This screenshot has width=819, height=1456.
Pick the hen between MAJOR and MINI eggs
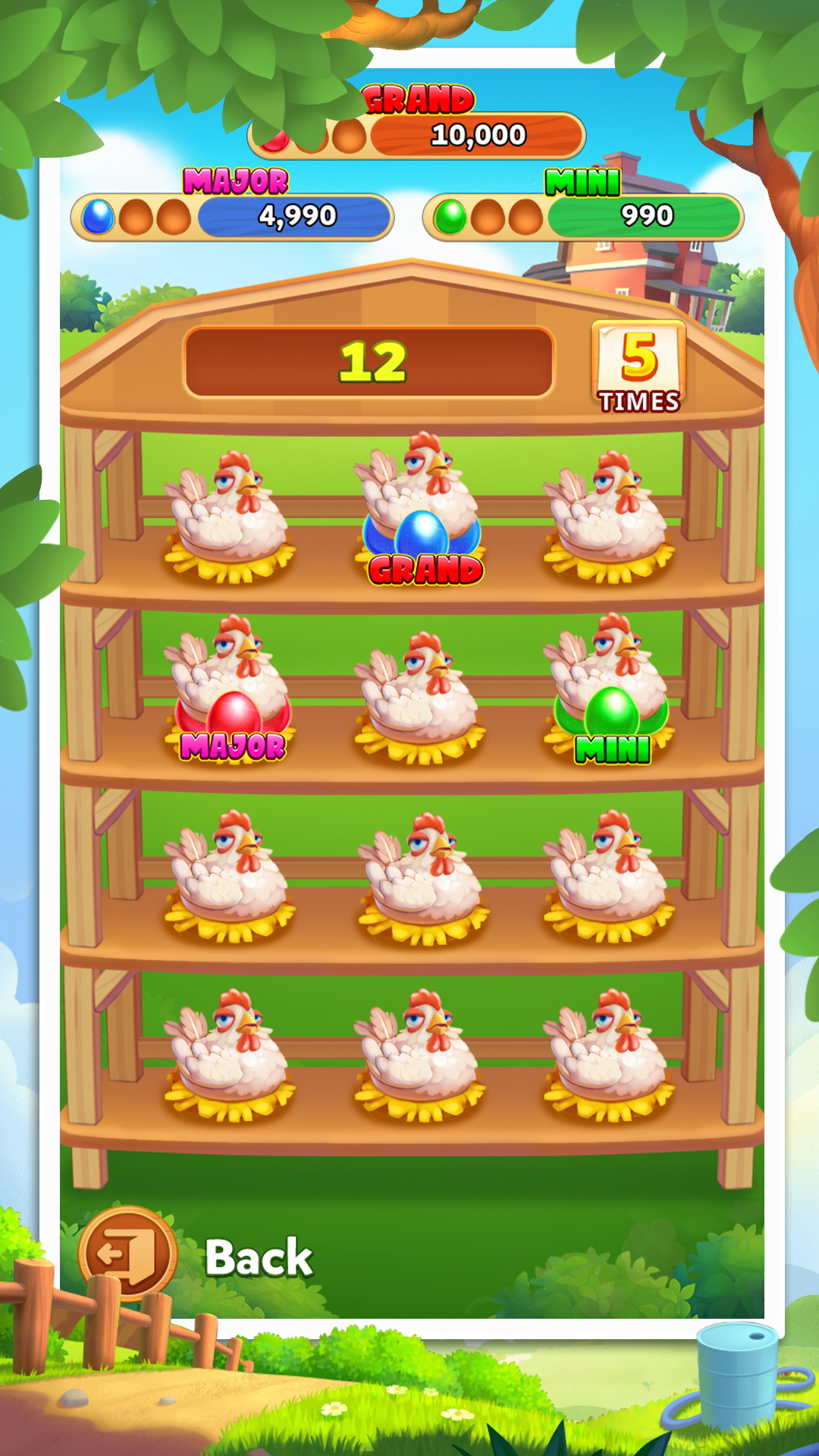[x=419, y=697]
